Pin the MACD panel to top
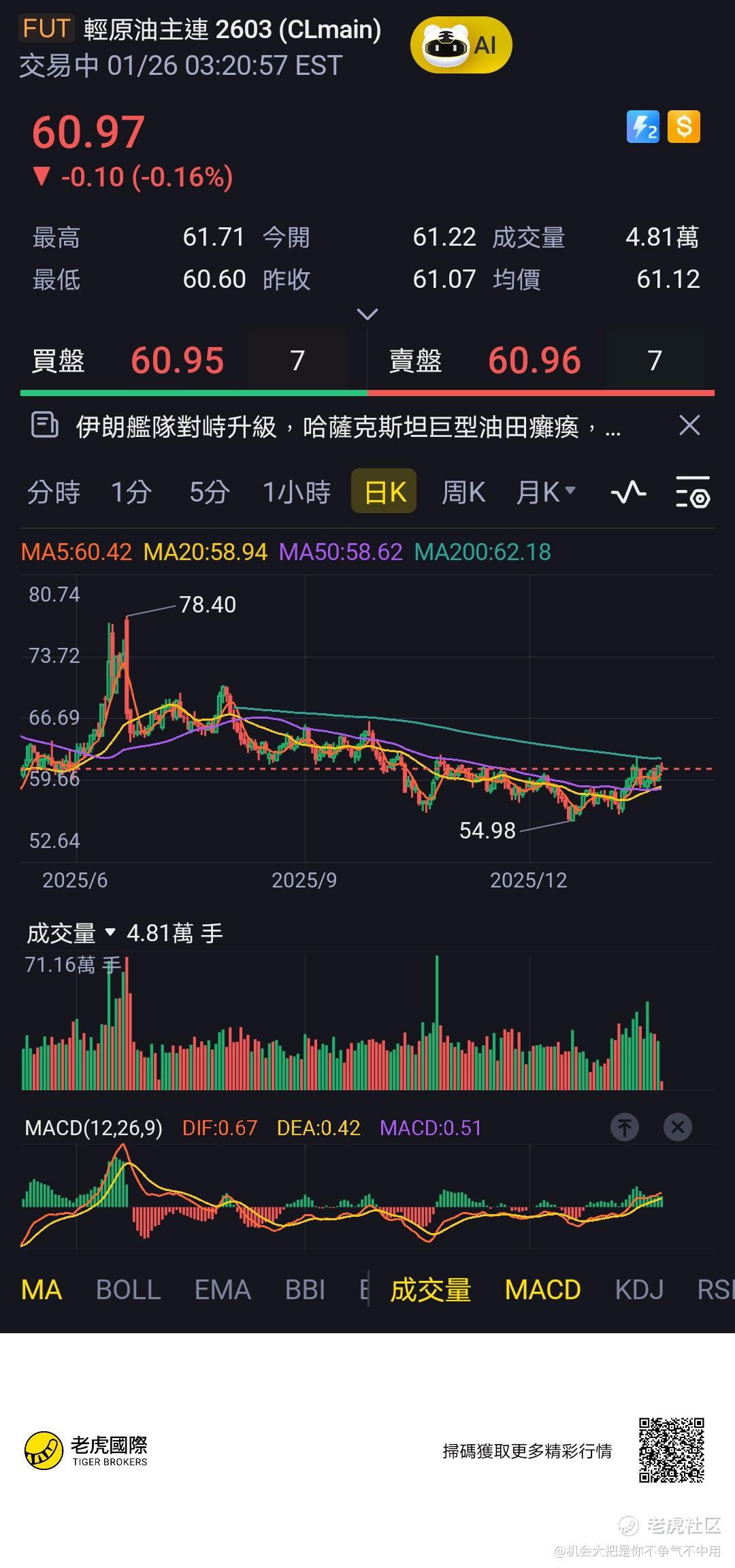 [x=625, y=1128]
